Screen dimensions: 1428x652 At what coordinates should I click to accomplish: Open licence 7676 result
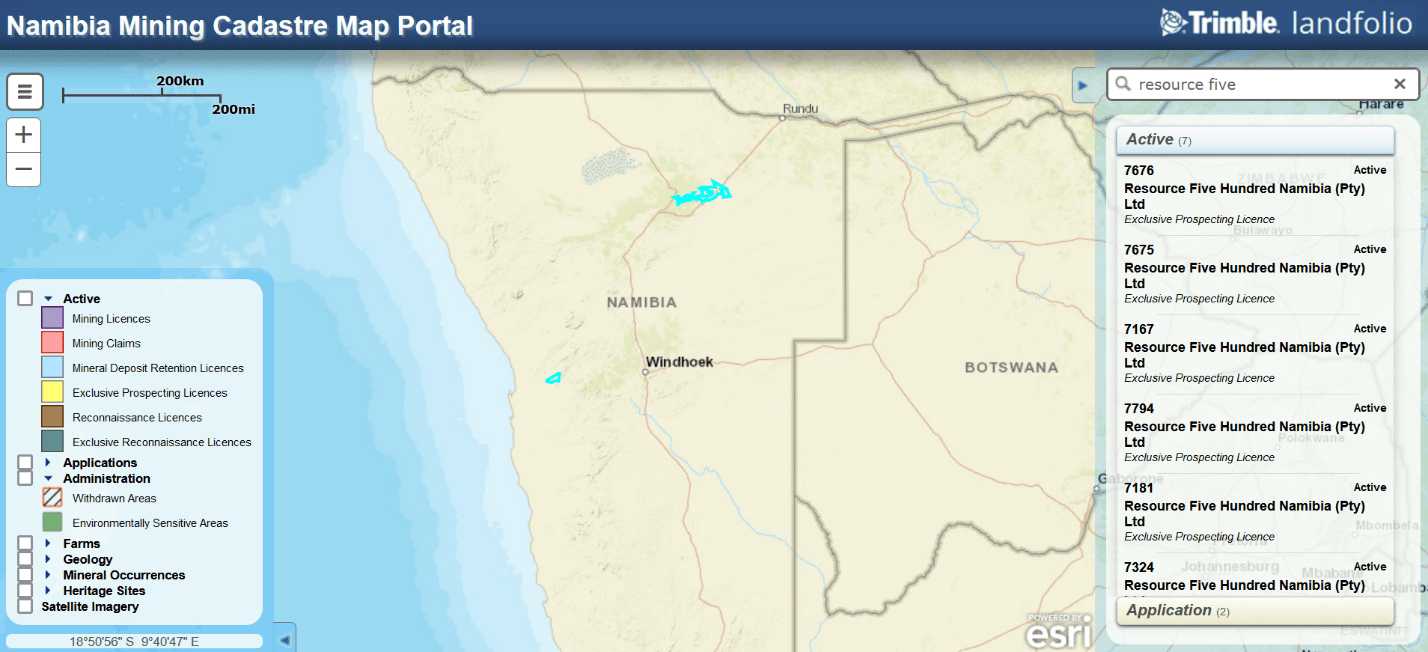[x=1244, y=195]
